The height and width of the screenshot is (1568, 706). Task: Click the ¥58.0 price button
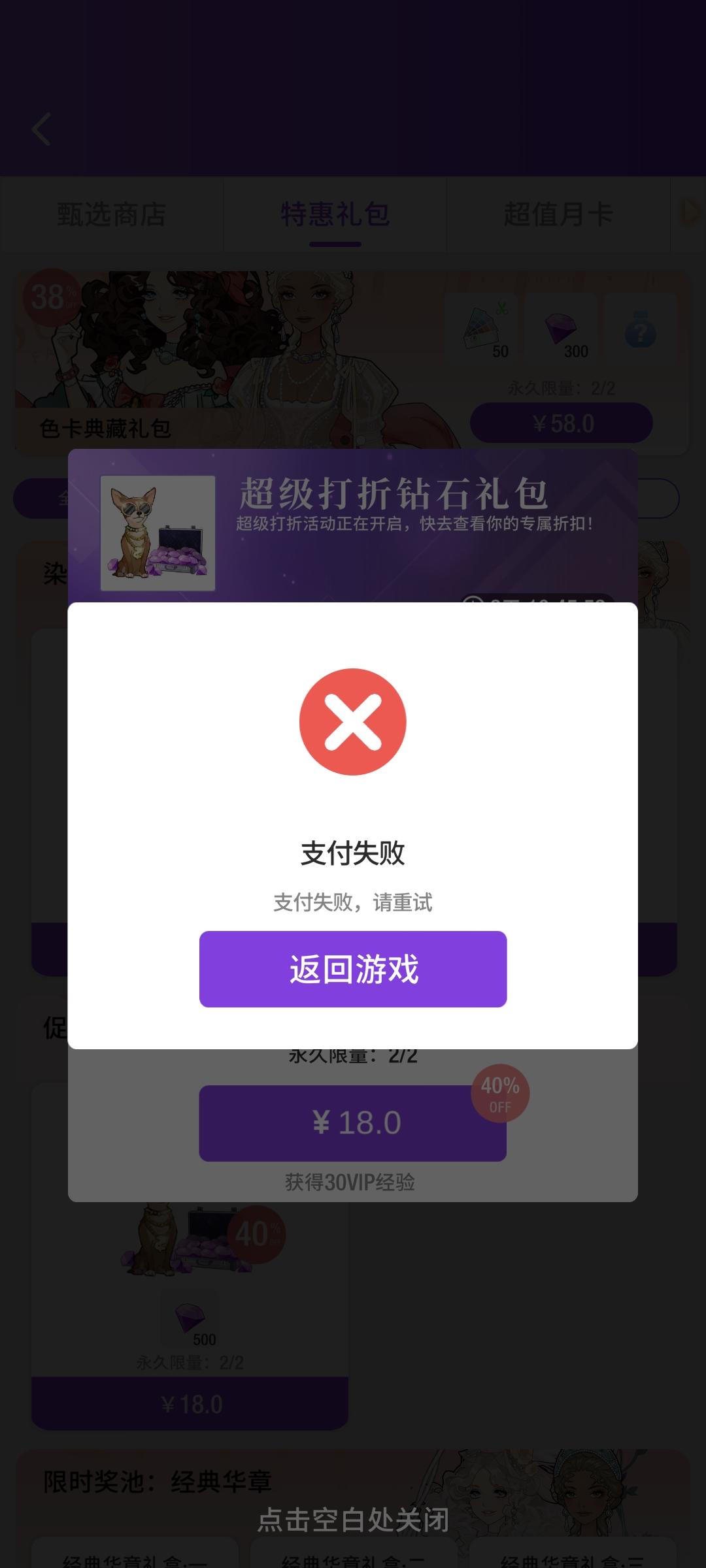(x=561, y=423)
